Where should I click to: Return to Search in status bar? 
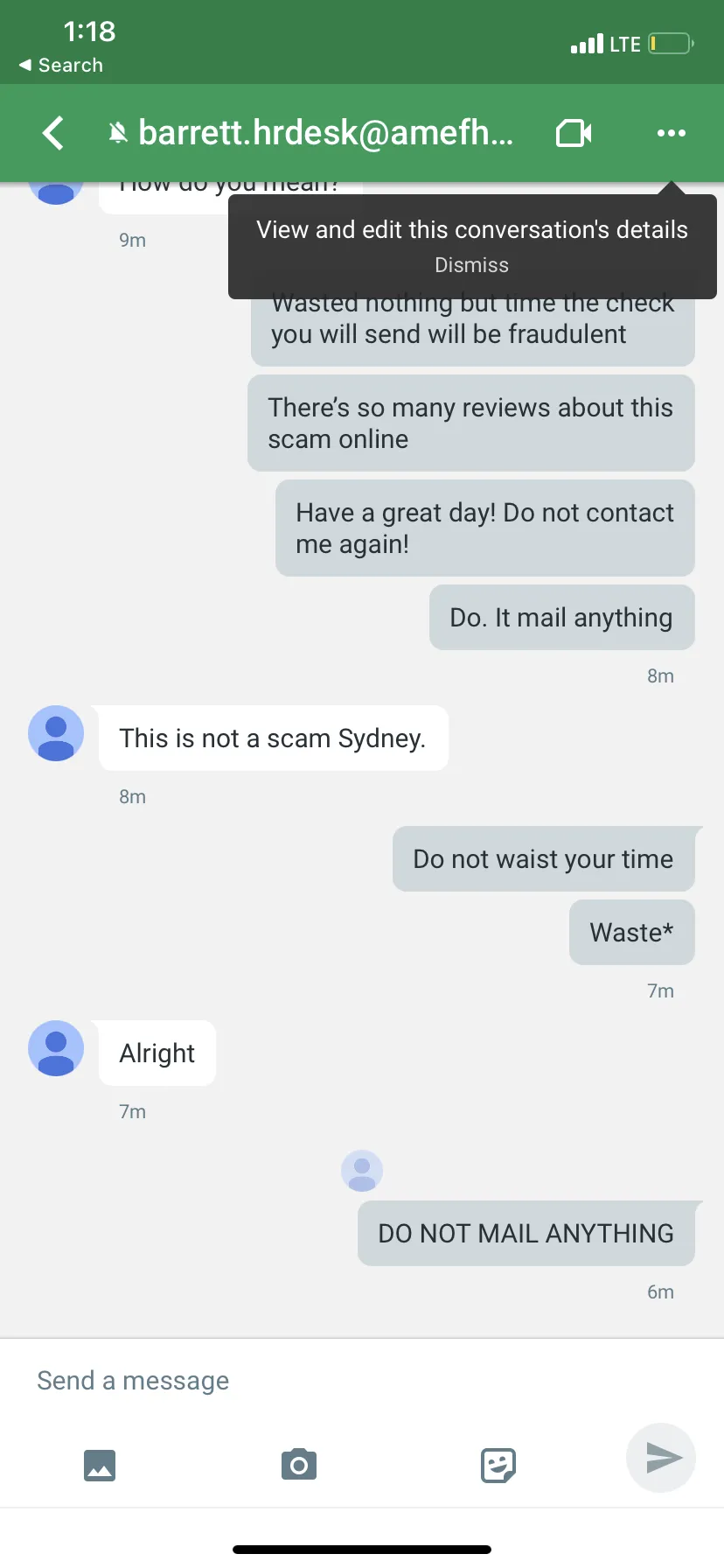(61, 66)
